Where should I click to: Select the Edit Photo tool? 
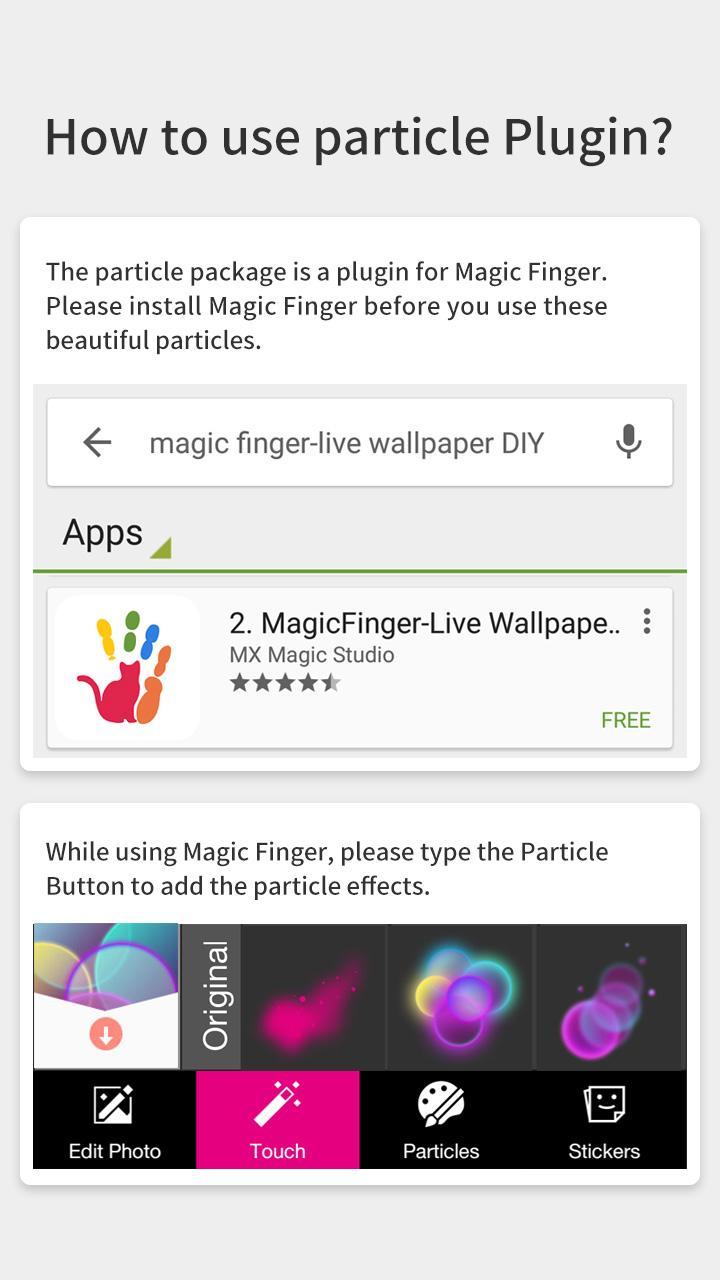[x=113, y=1120]
